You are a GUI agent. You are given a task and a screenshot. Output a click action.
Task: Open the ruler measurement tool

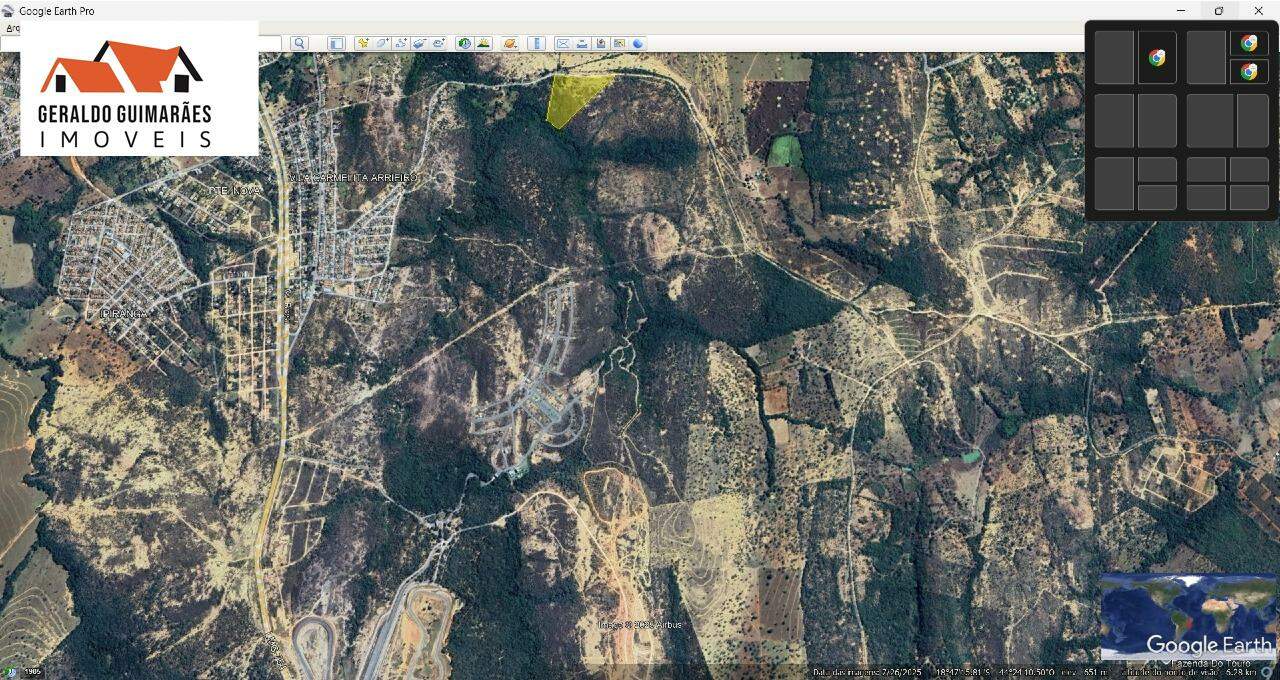[x=536, y=43]
